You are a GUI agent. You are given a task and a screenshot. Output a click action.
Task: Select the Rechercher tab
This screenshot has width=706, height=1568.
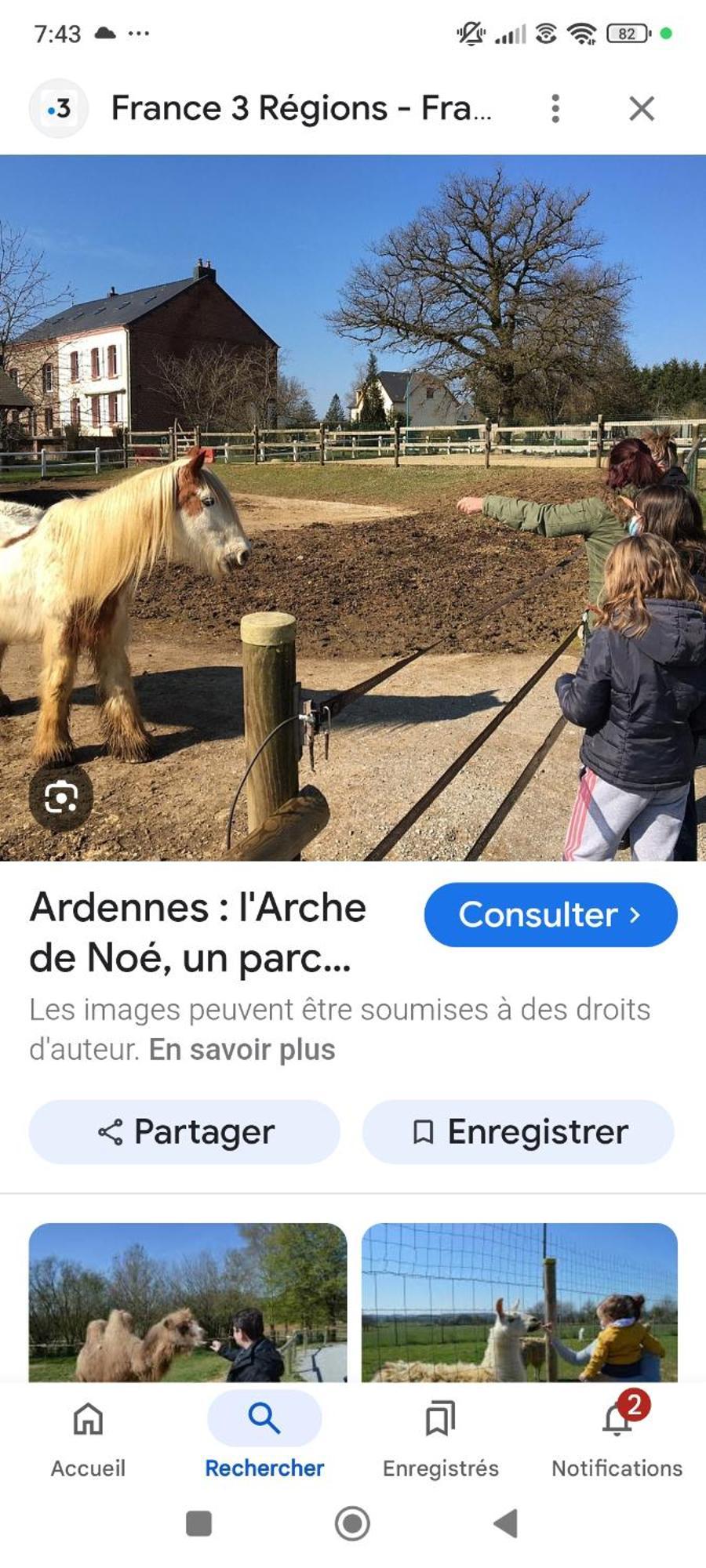264,1436
